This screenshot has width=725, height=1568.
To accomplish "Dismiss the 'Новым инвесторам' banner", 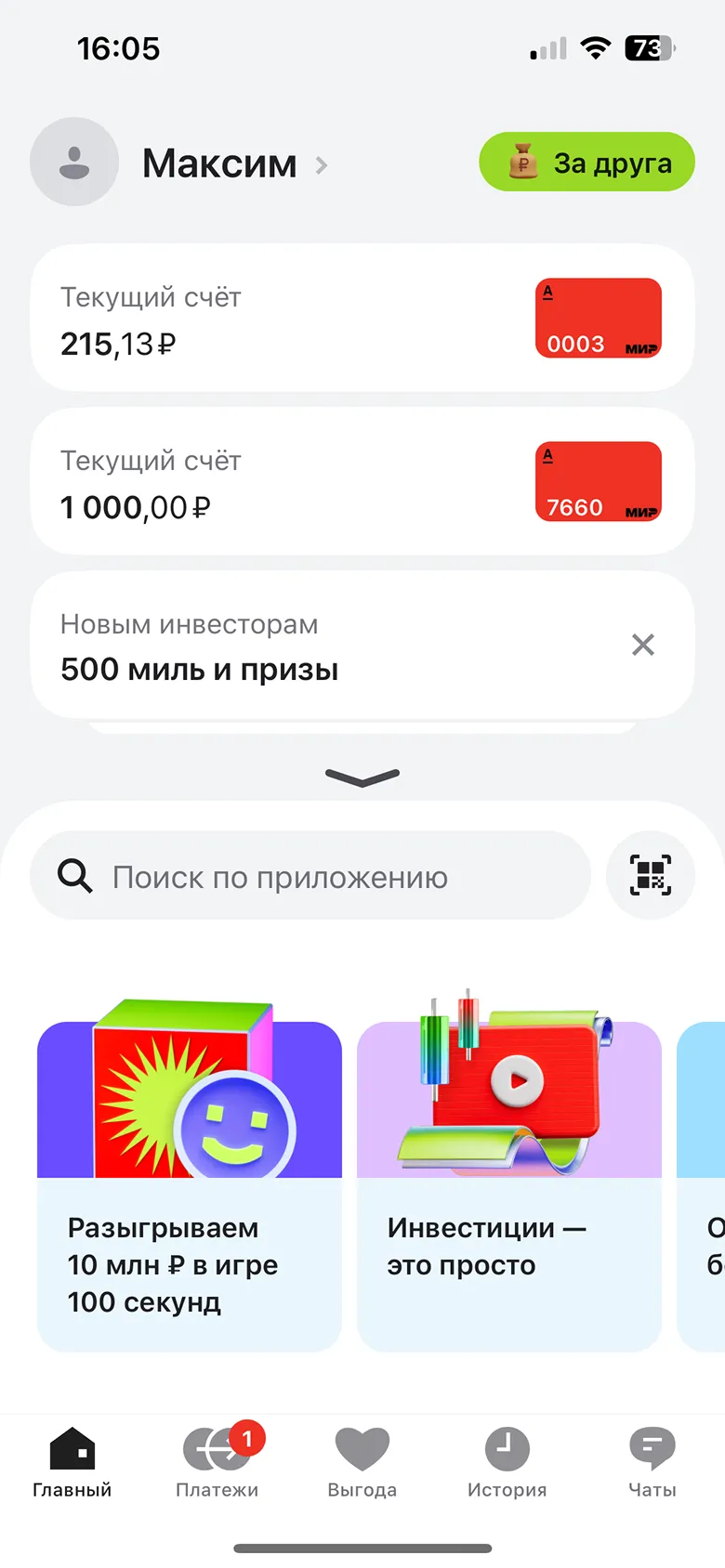I will (642, 645).
